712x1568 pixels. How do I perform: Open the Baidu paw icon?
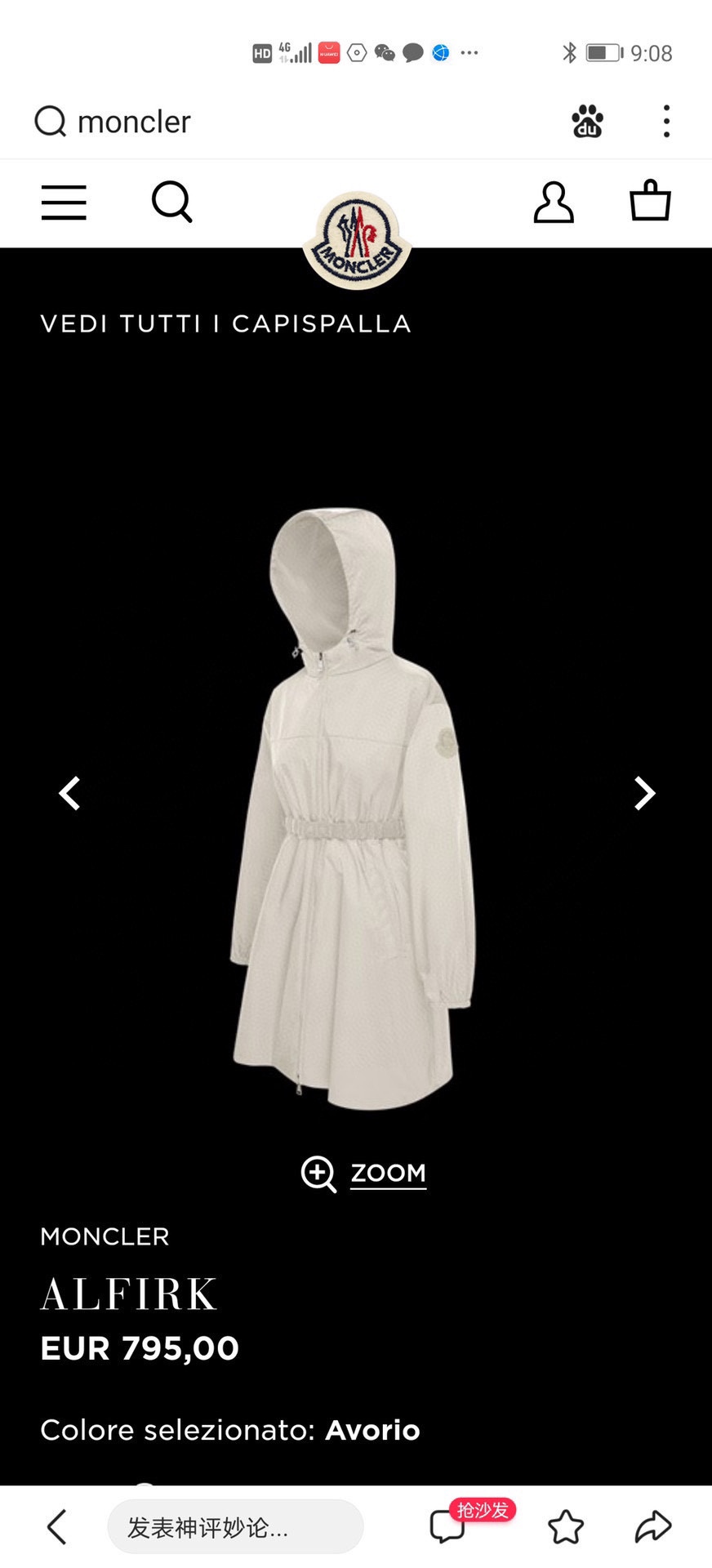click(x=587, y=122)
